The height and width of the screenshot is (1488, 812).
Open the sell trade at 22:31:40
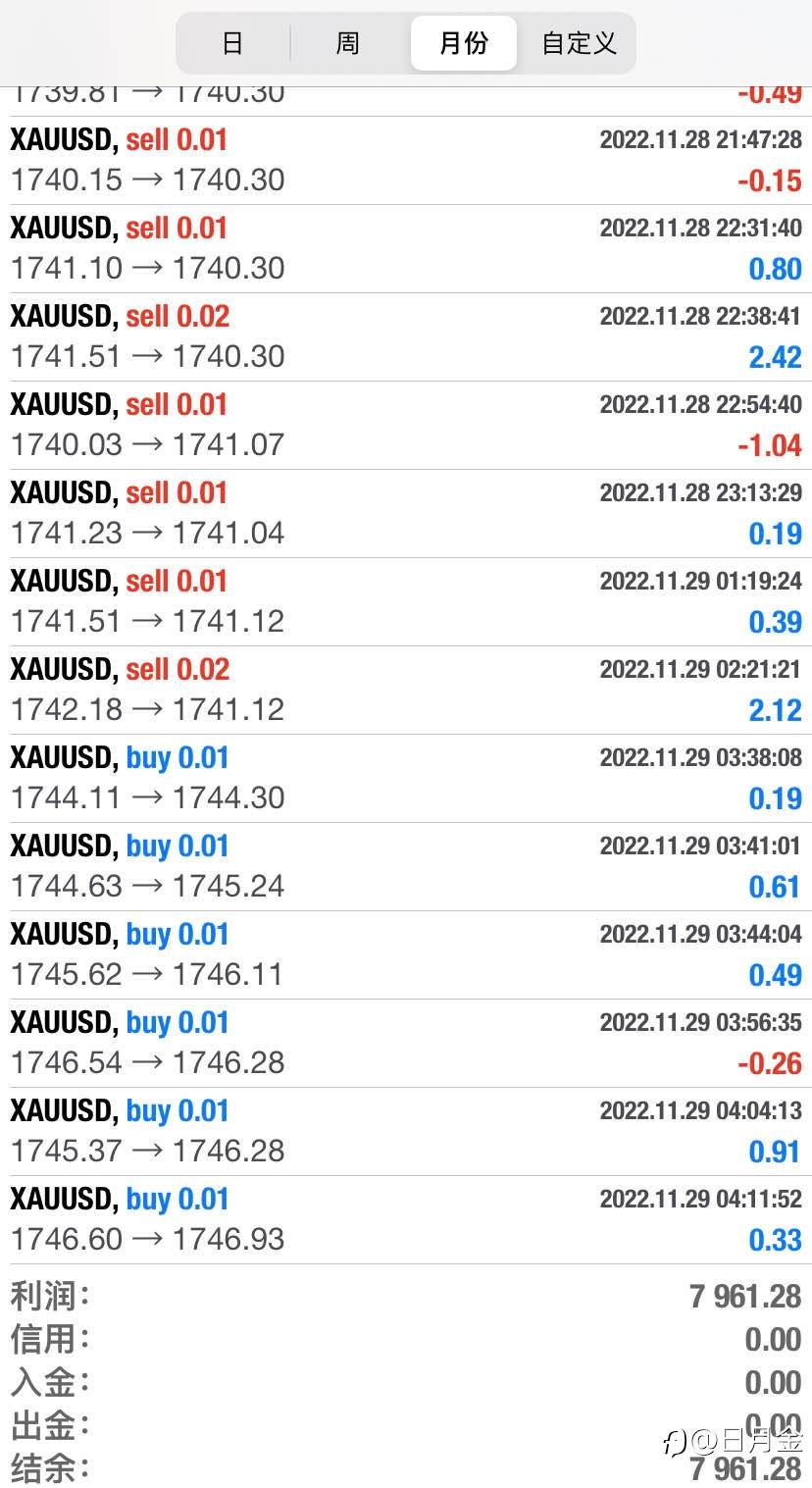click(406, 249)
